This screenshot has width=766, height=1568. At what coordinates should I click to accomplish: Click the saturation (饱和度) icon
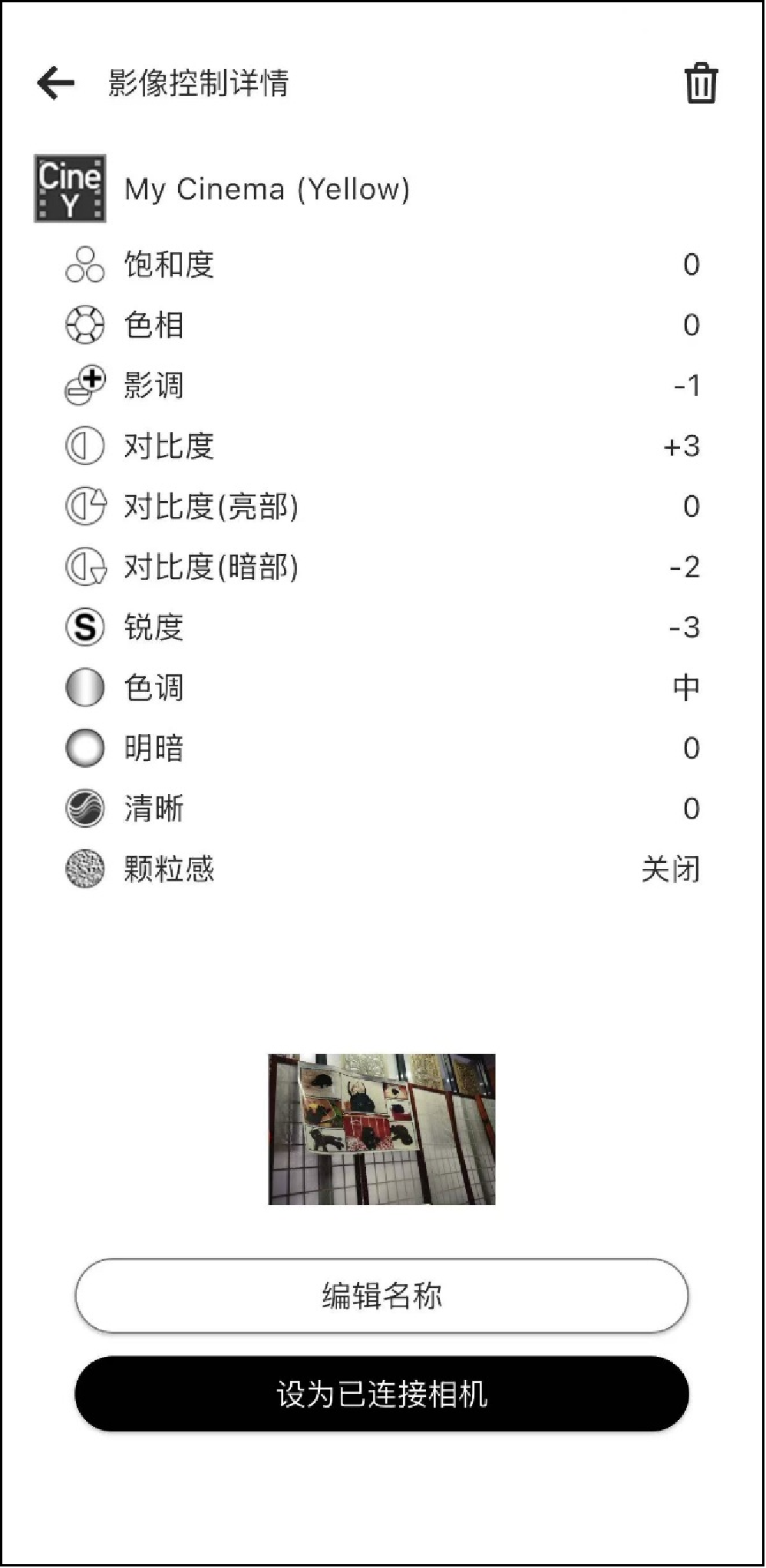pos(85,265)
